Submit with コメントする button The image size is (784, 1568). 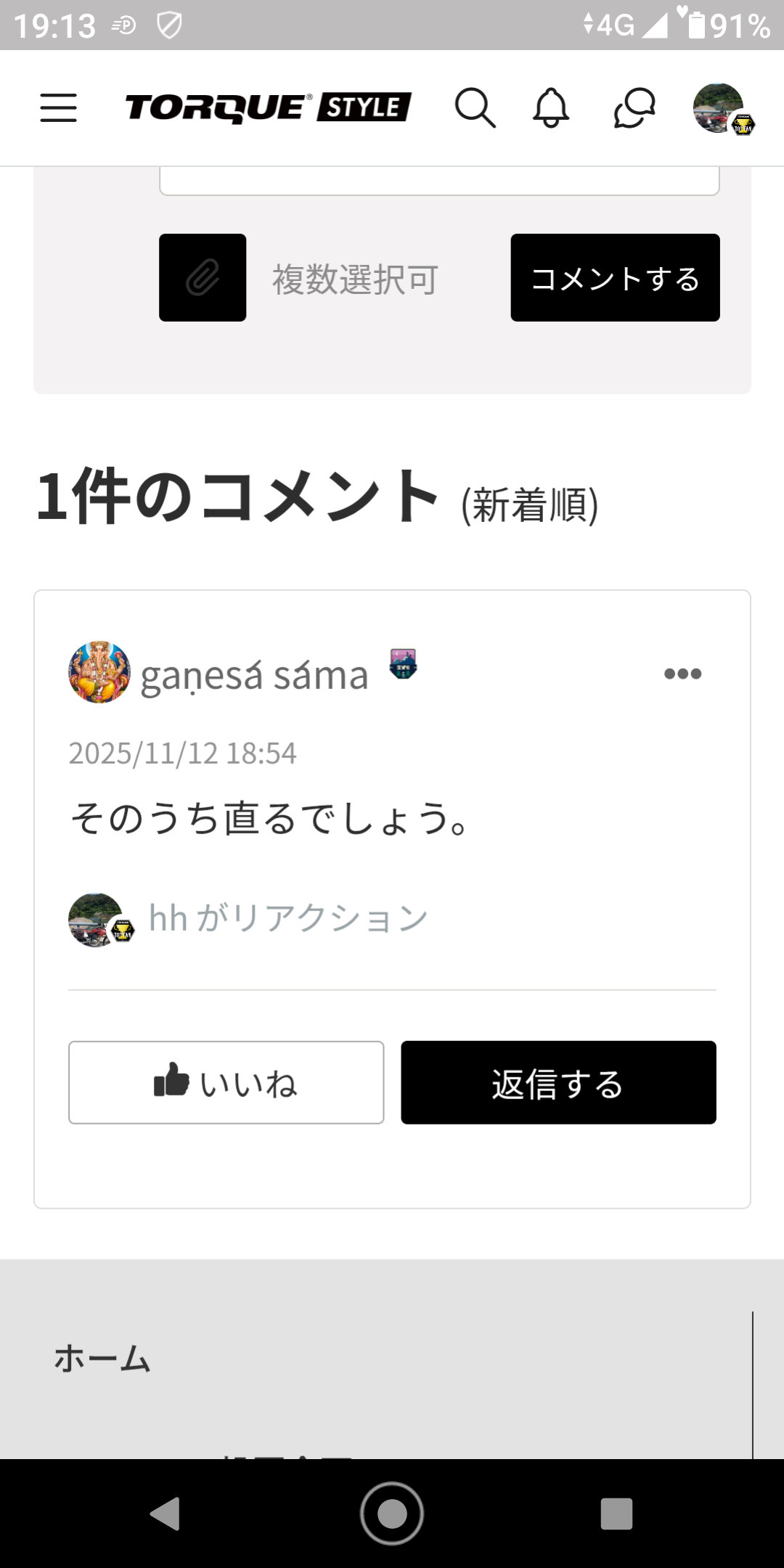coord(615,277)
